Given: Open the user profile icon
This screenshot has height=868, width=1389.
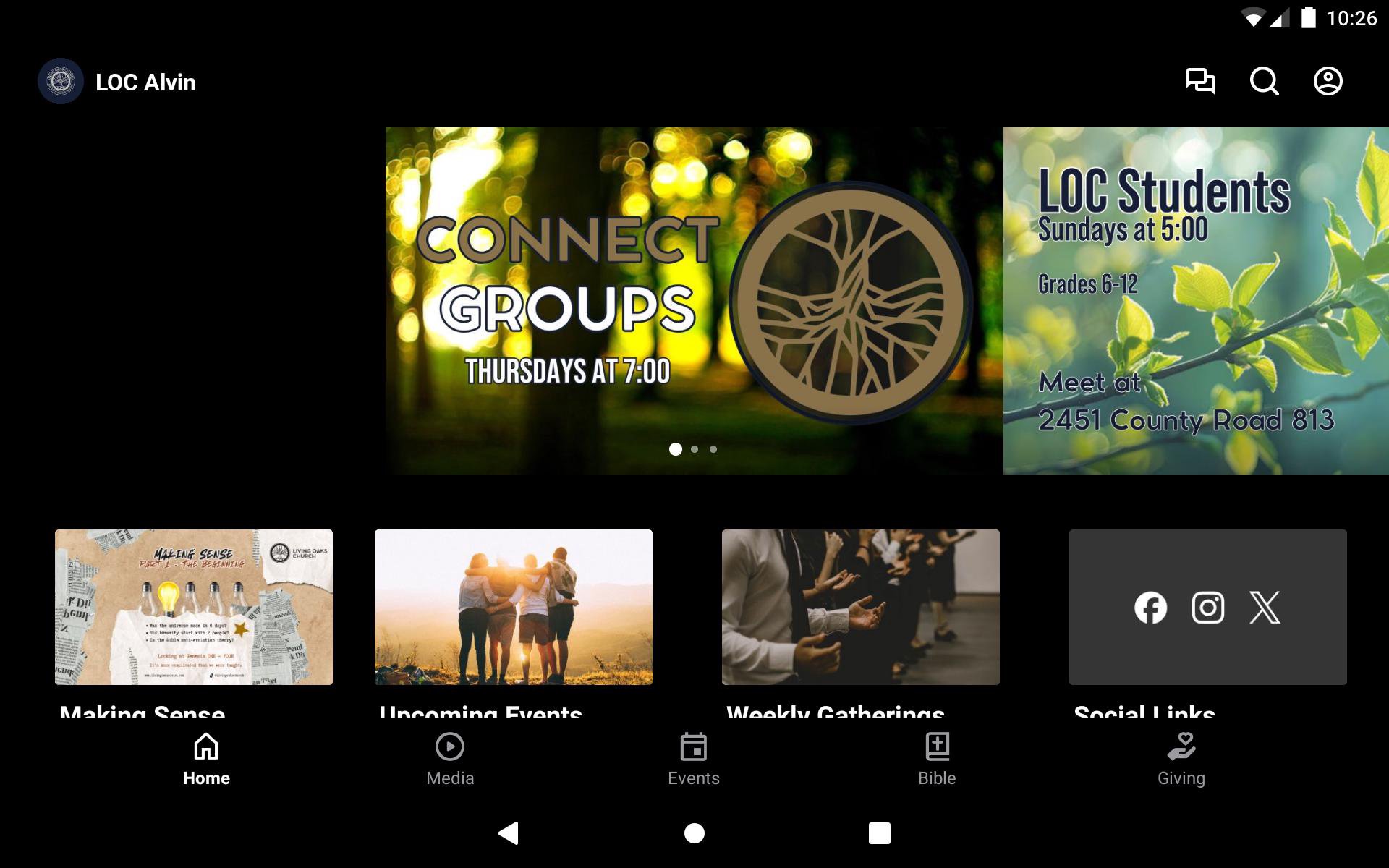Looking at the screenshot, I should click(x=1328, y=81).
